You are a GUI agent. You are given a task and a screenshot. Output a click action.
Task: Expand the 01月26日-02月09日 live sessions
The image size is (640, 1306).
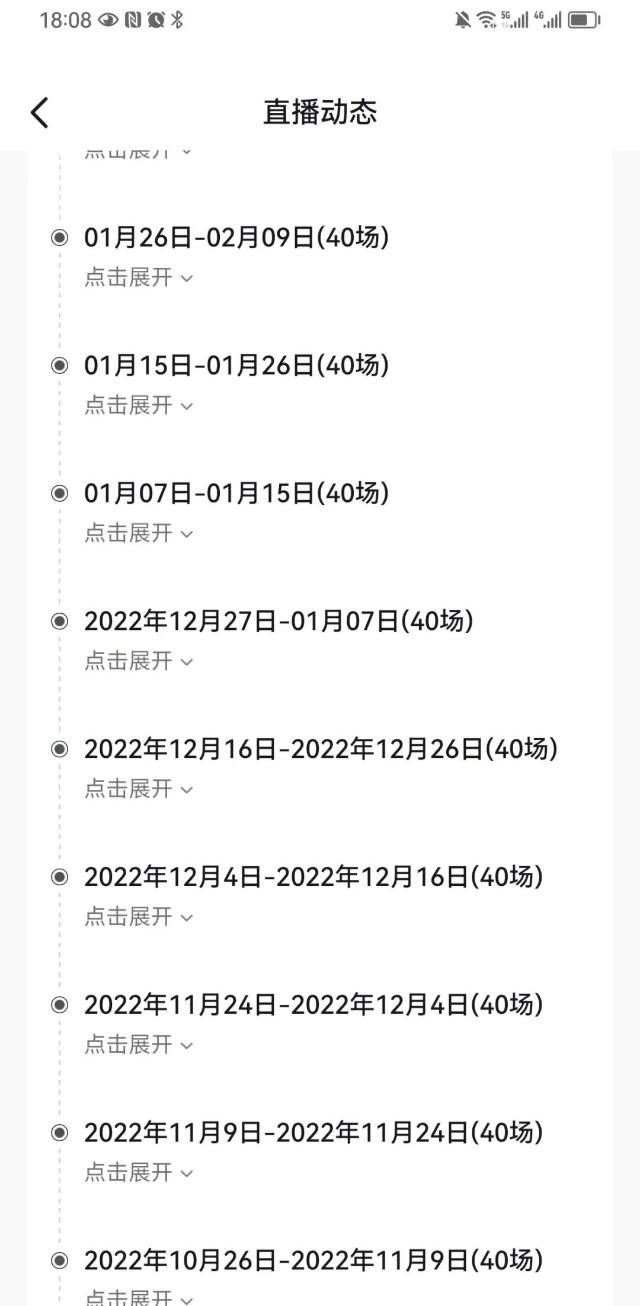pos(138,277)
